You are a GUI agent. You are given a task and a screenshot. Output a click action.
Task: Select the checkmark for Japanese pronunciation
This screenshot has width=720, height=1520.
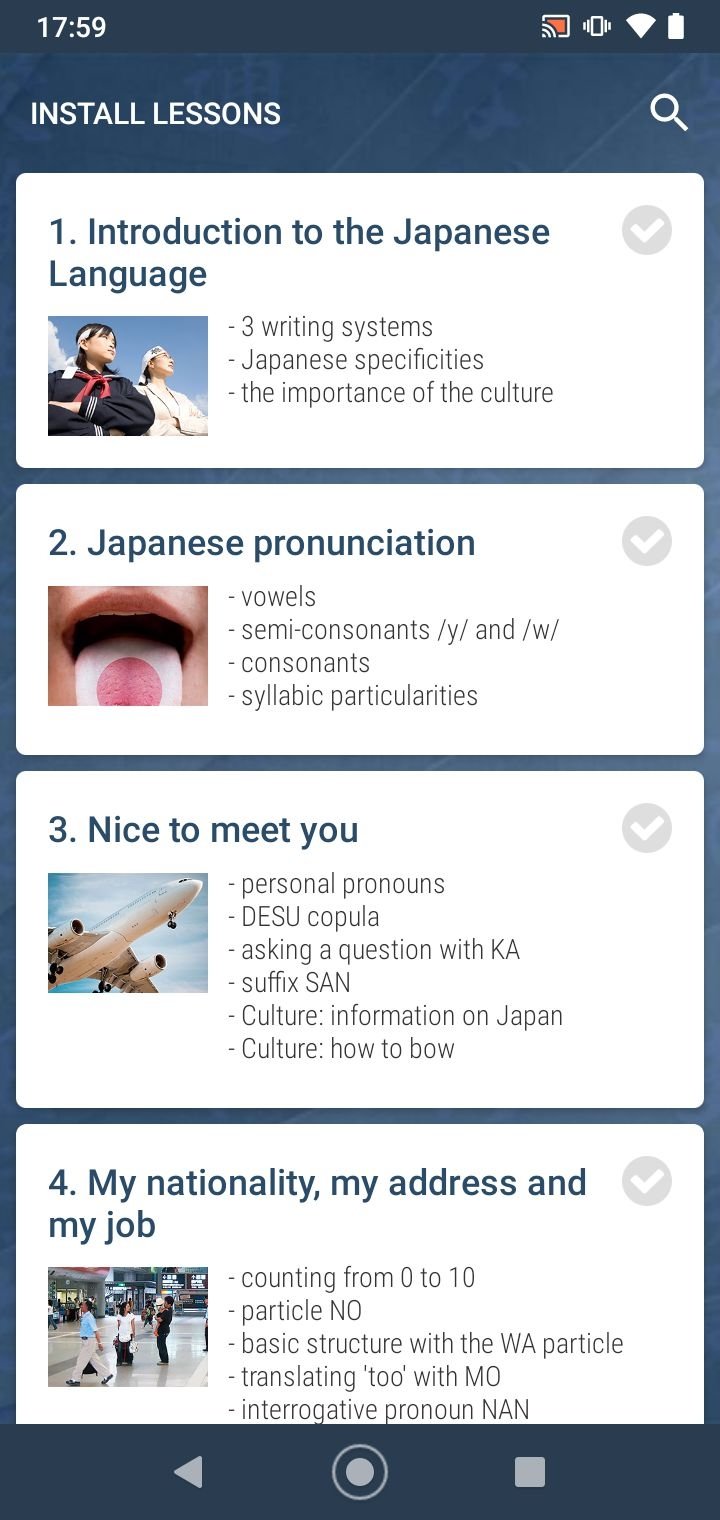tap(647, 541)
